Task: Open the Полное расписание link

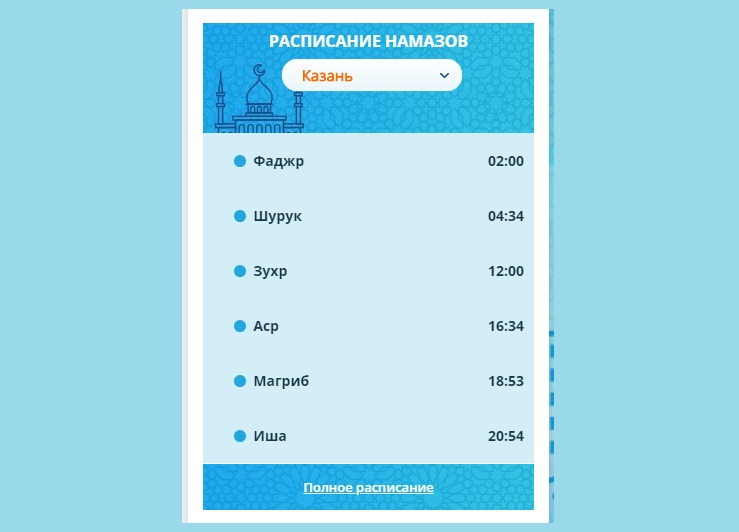Action: point(369,487)
